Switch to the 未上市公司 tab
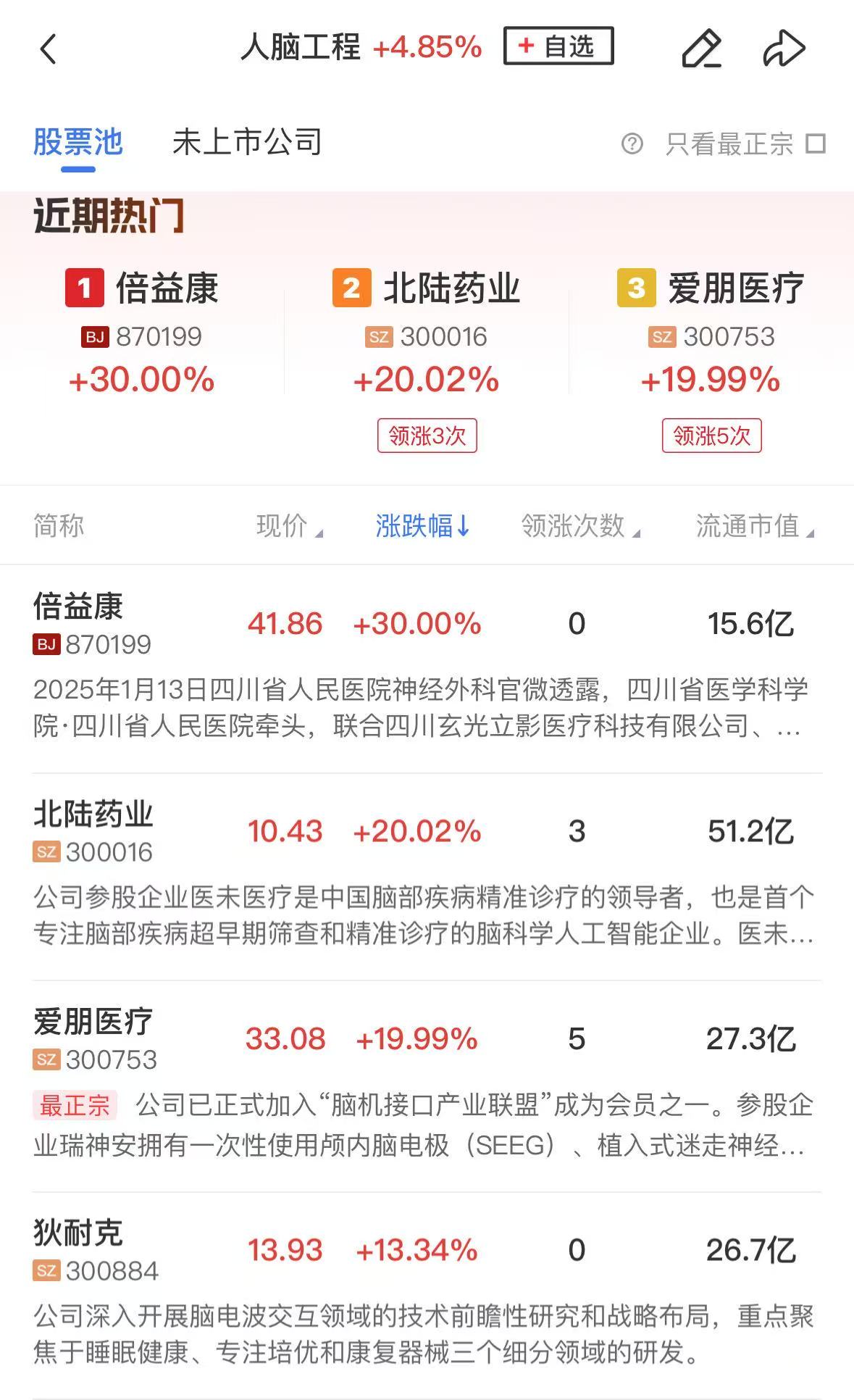 (247, 142)
